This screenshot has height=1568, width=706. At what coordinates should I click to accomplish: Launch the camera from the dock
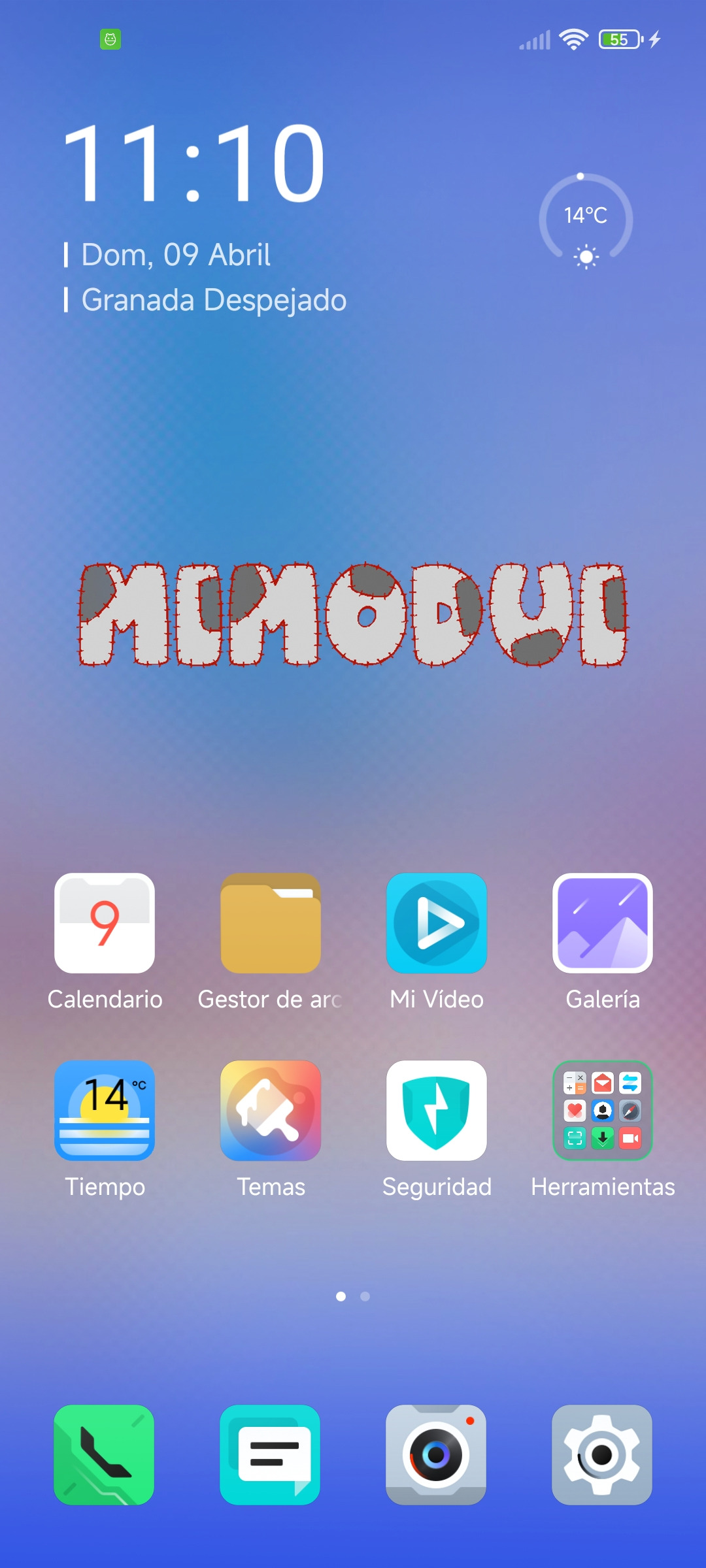pyautogui.click(x=436, y=1455)
